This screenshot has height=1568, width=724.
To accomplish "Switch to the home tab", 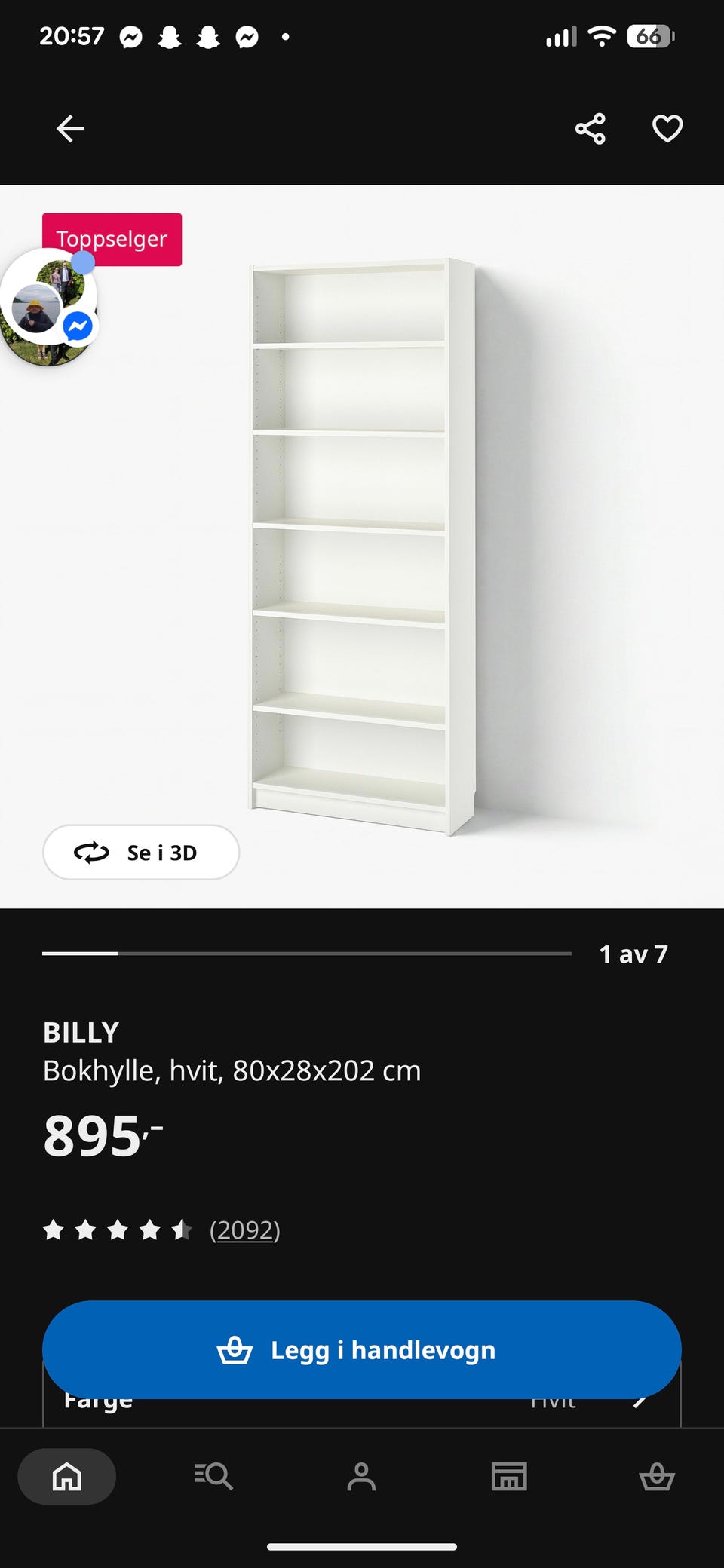I will (66, 1476).
